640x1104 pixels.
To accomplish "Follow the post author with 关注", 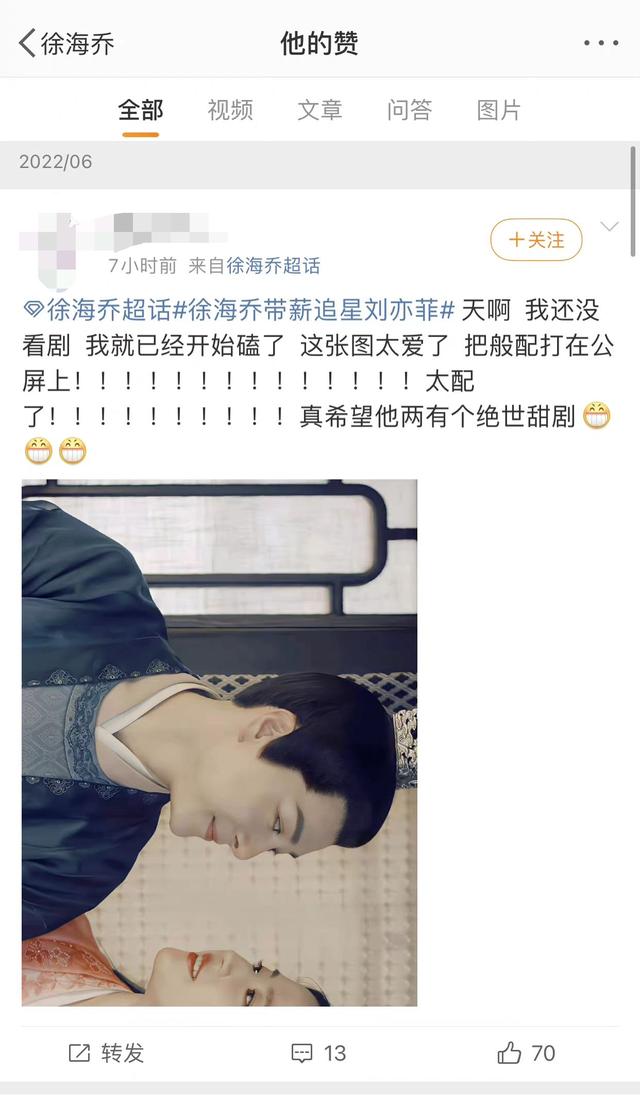I will tap(536, 240).
